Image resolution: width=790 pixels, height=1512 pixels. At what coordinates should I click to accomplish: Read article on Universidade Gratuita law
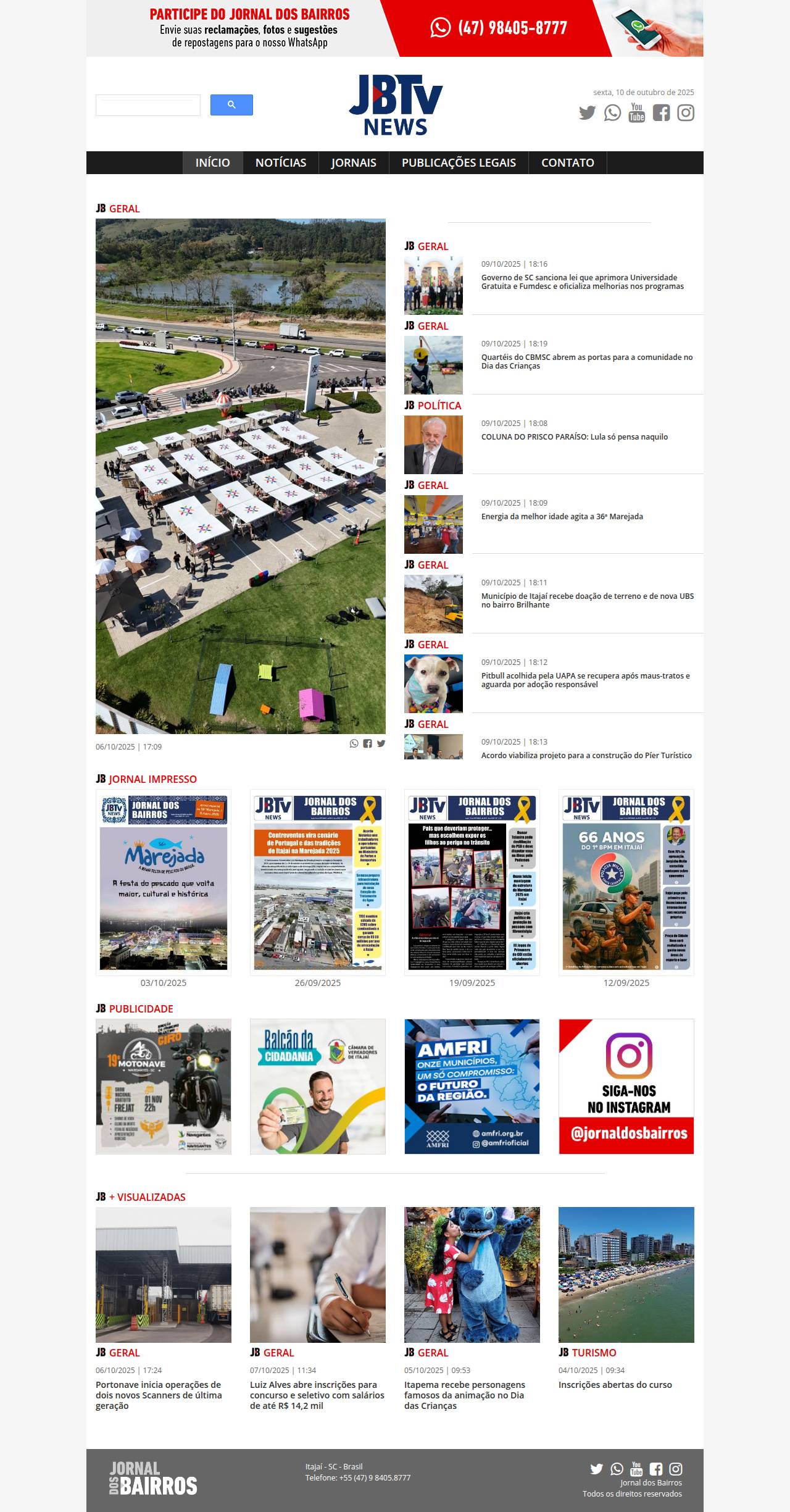tap(582, 282)
